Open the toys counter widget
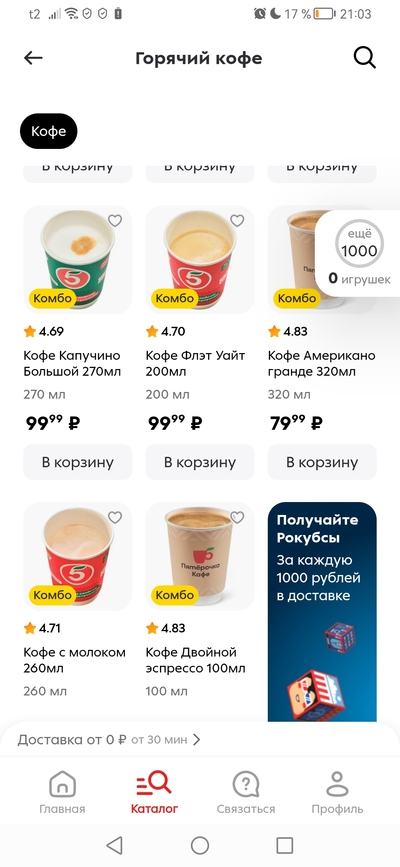Viewport: 400px width, 867px height. click(x=359, y=253)
